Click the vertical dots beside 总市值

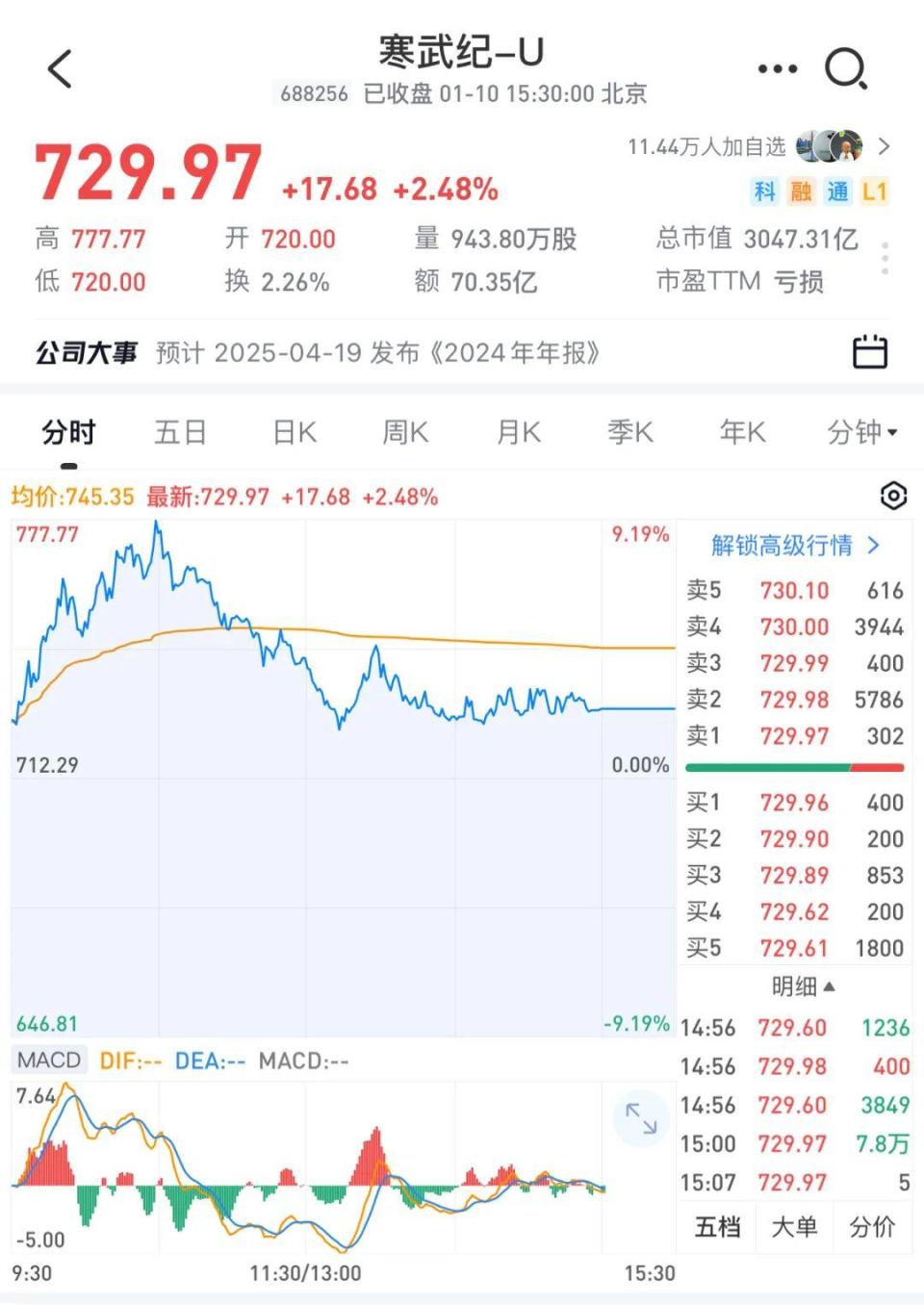point(883,258)
